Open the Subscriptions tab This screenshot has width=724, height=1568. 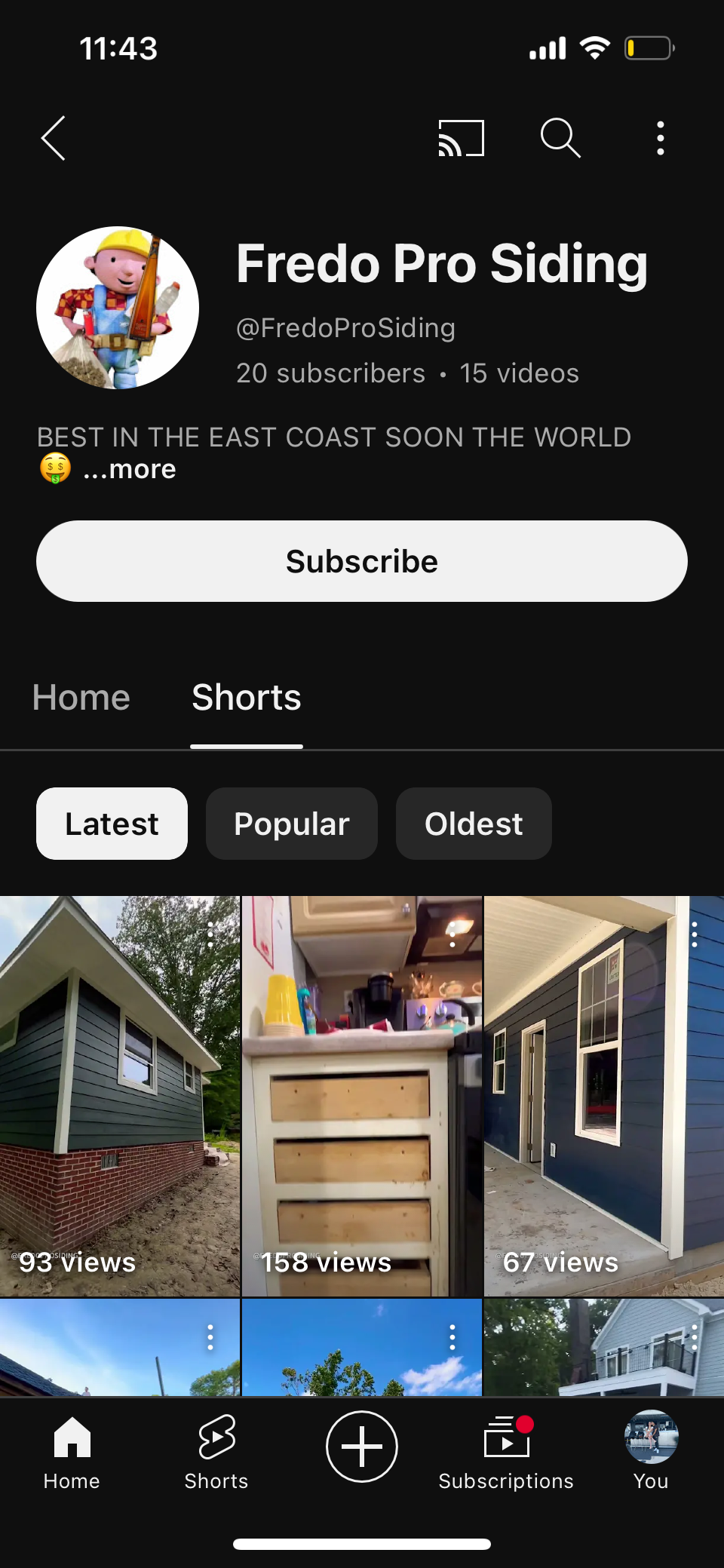pyautogui.click(x=506, y=1451)
